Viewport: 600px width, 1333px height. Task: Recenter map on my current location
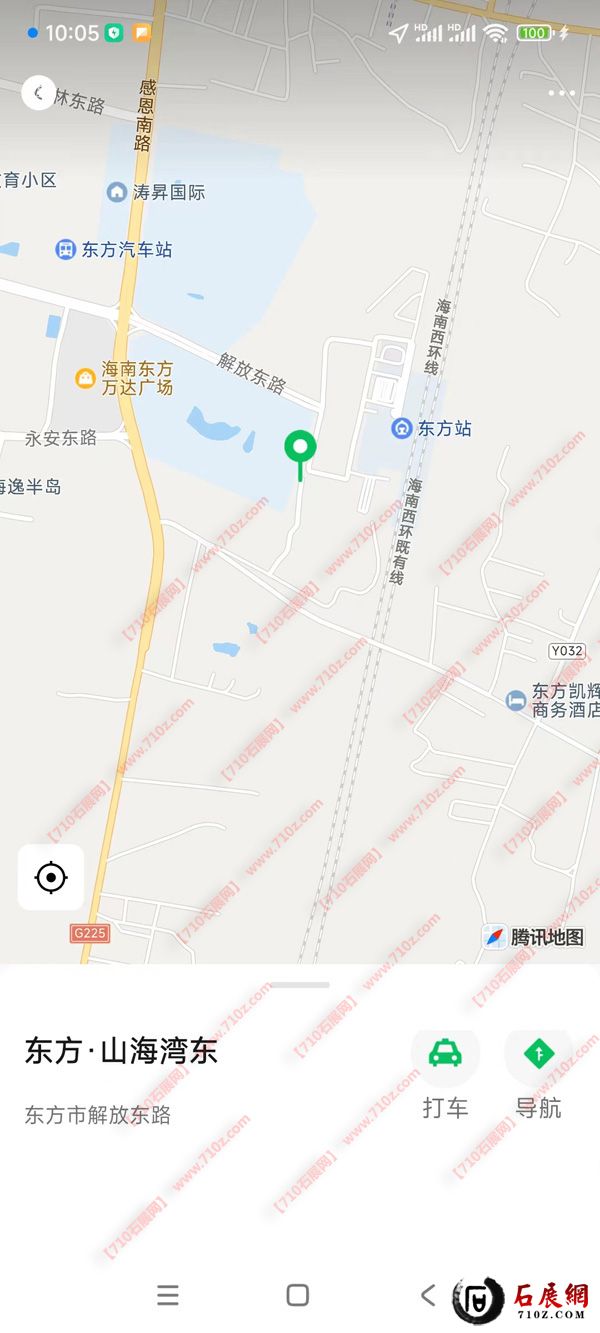pyautogui.click(x=51, y=878)
